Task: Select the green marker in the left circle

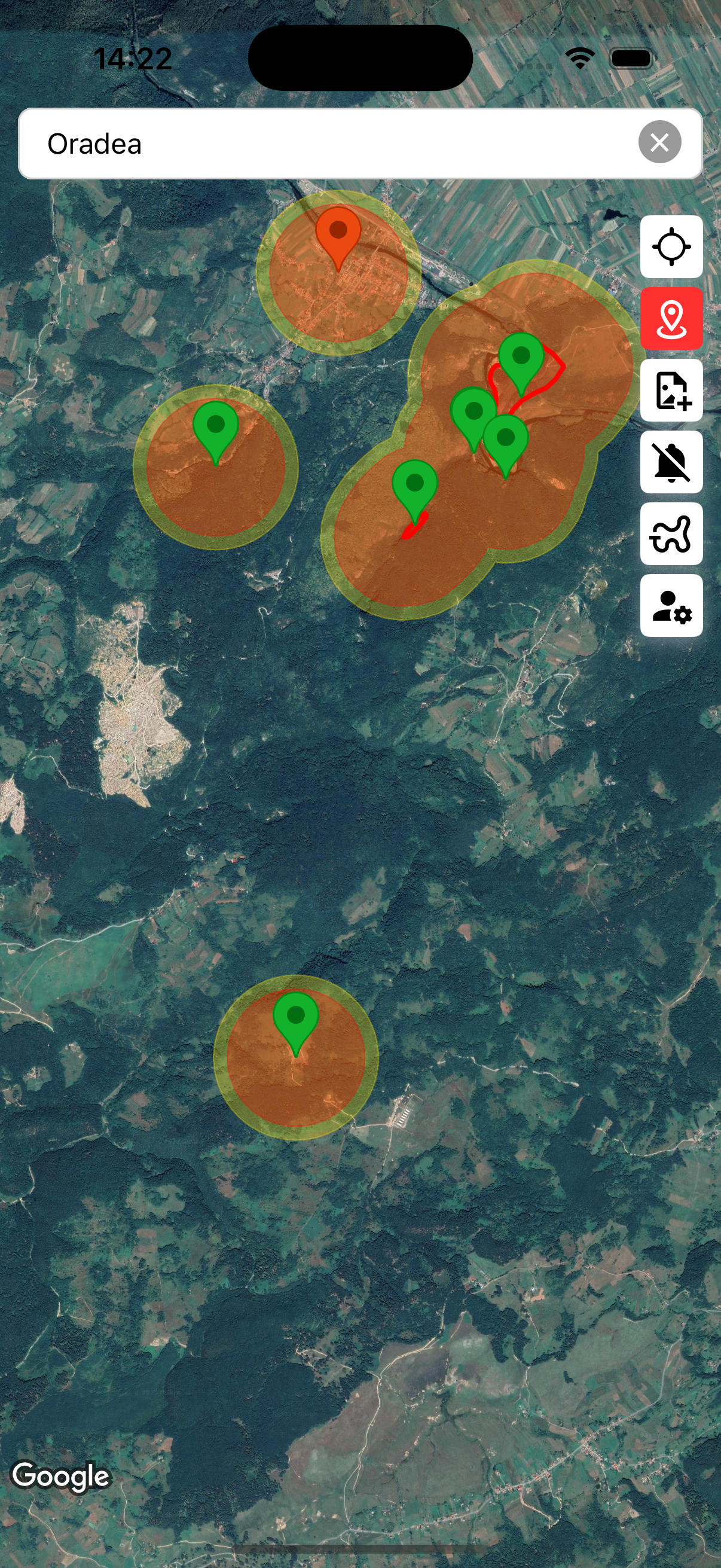Action: (216, 427)
